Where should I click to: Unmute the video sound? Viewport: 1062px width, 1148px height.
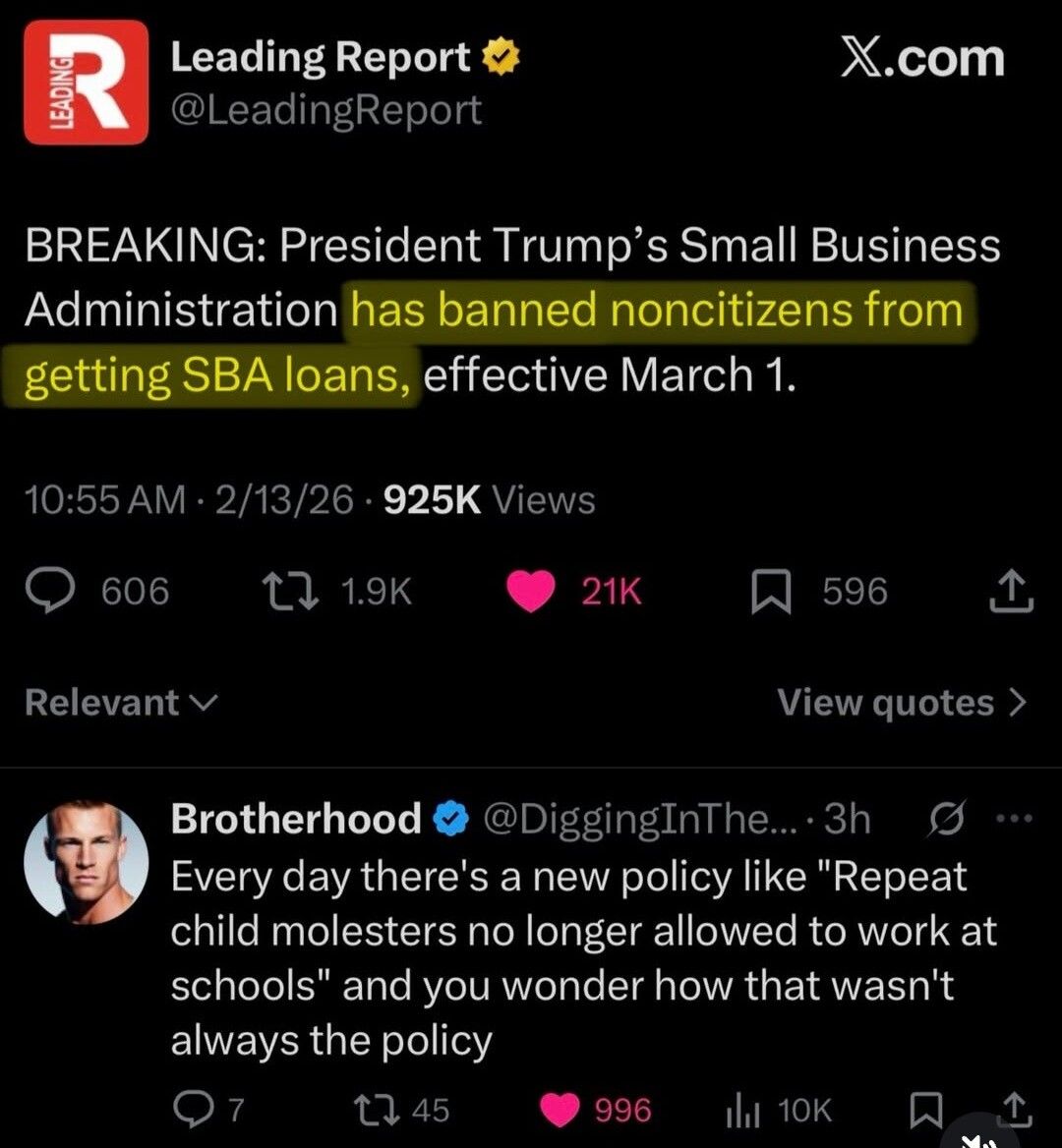(x=974, y=1136)
